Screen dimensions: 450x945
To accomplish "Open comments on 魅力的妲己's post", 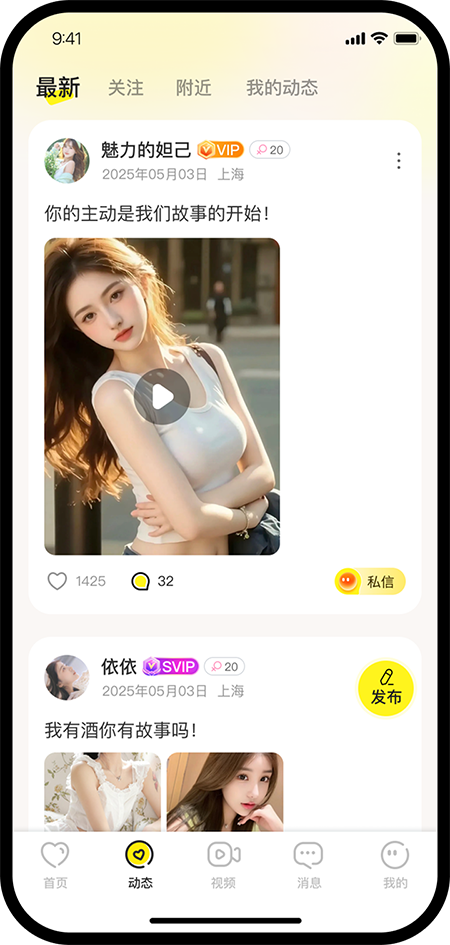I will 140,581.
